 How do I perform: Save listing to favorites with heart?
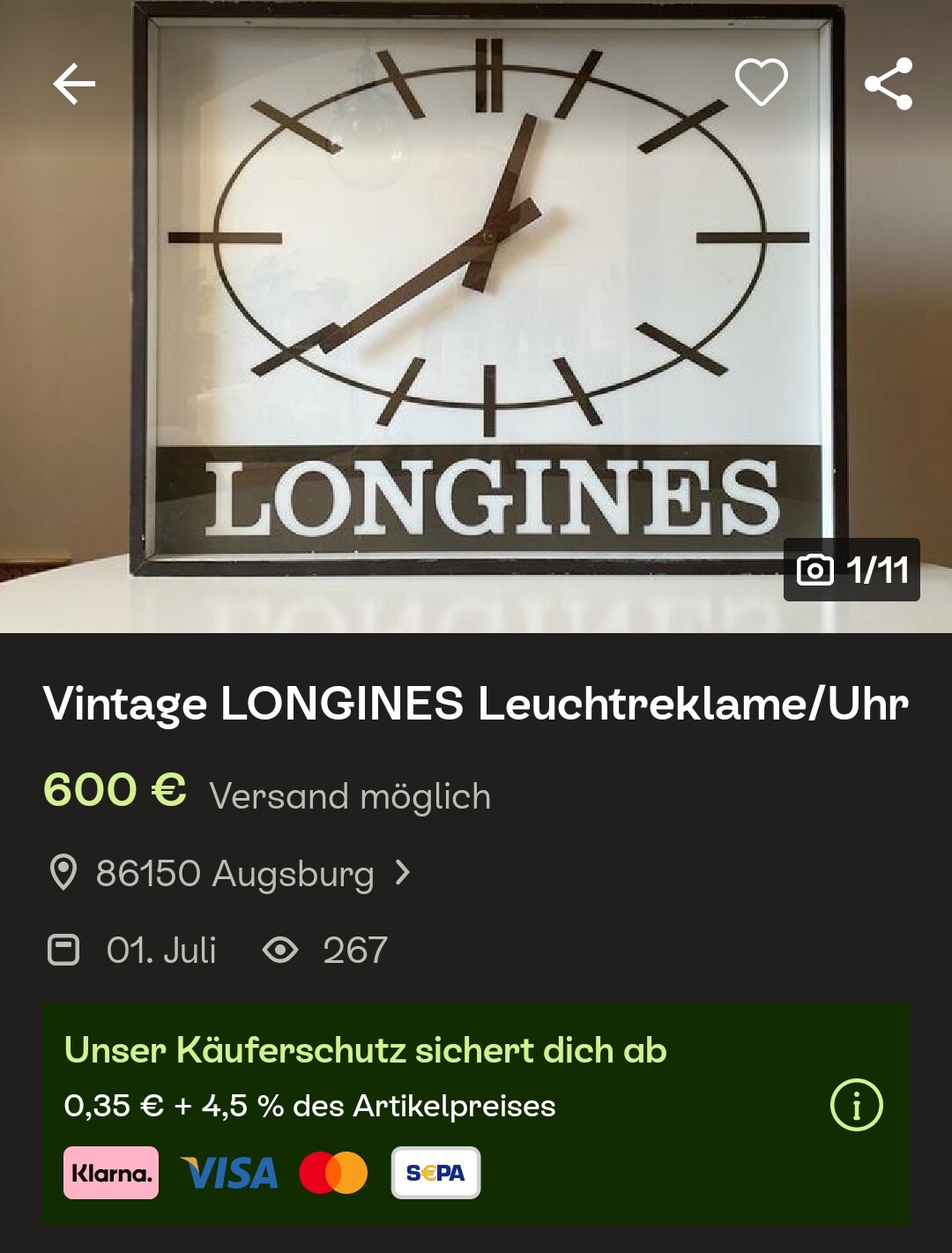pos(762,83)
